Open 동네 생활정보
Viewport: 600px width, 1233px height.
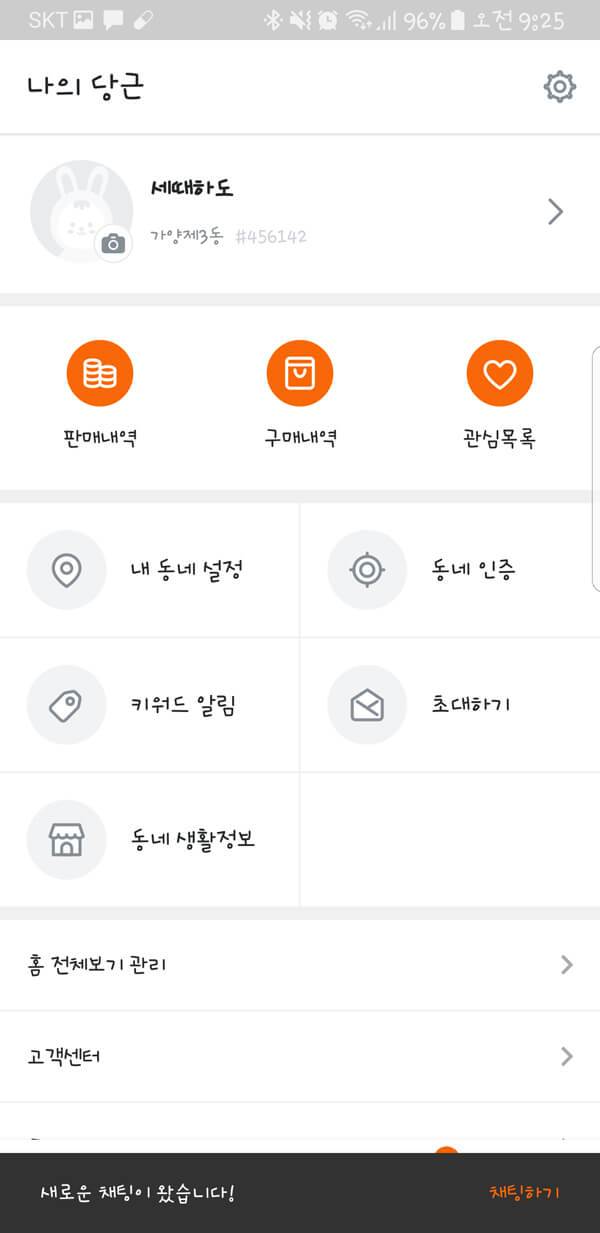pos(150,840)
